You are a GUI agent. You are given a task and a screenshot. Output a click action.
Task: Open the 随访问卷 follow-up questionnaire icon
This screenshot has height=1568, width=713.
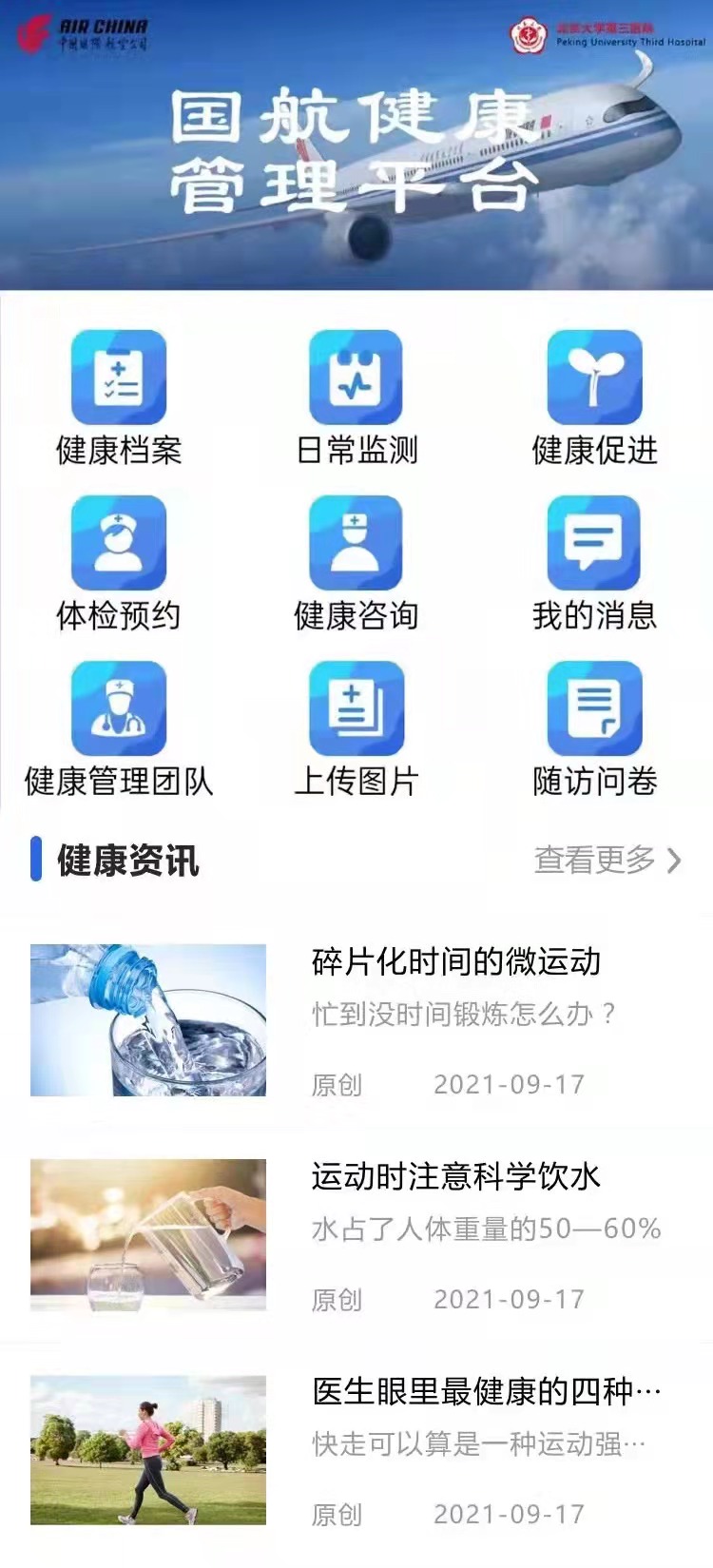pyautogui.click(x=593, y=708)
